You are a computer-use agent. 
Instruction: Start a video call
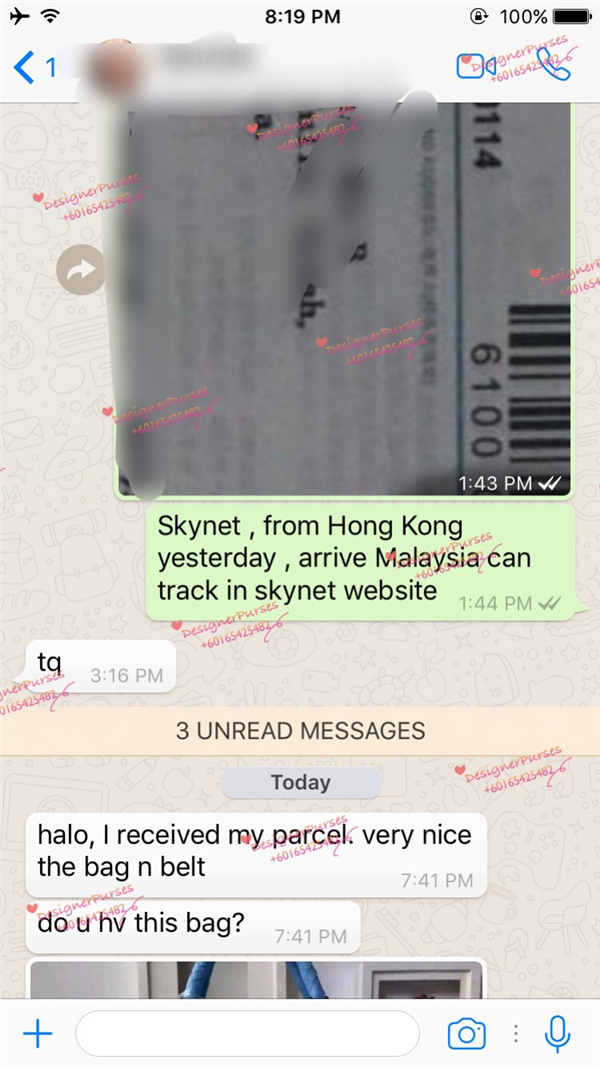(x=474, y=67)
